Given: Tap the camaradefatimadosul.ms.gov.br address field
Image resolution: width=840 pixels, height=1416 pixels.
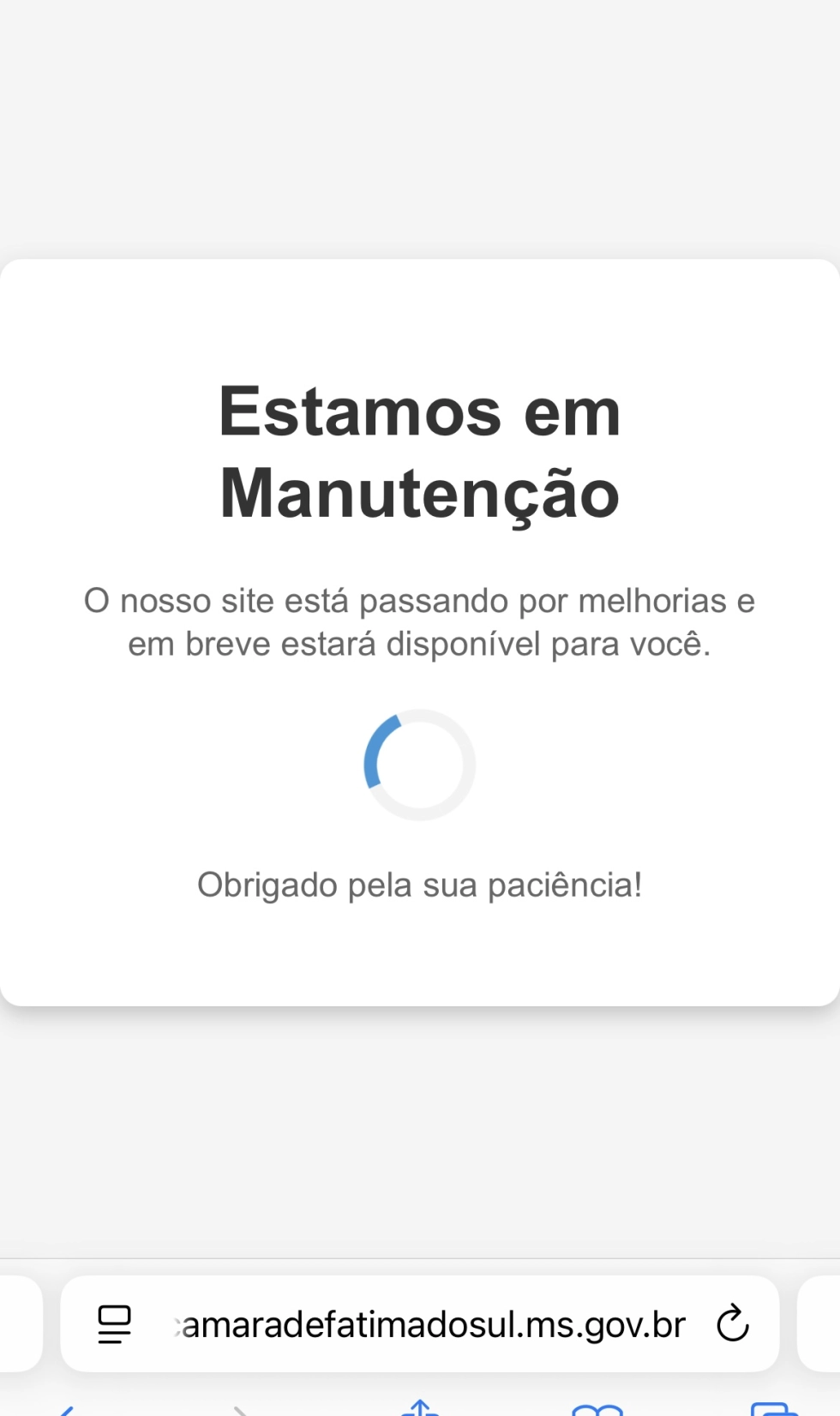Looking at the screenshot, I should [x=419, y=1324].
